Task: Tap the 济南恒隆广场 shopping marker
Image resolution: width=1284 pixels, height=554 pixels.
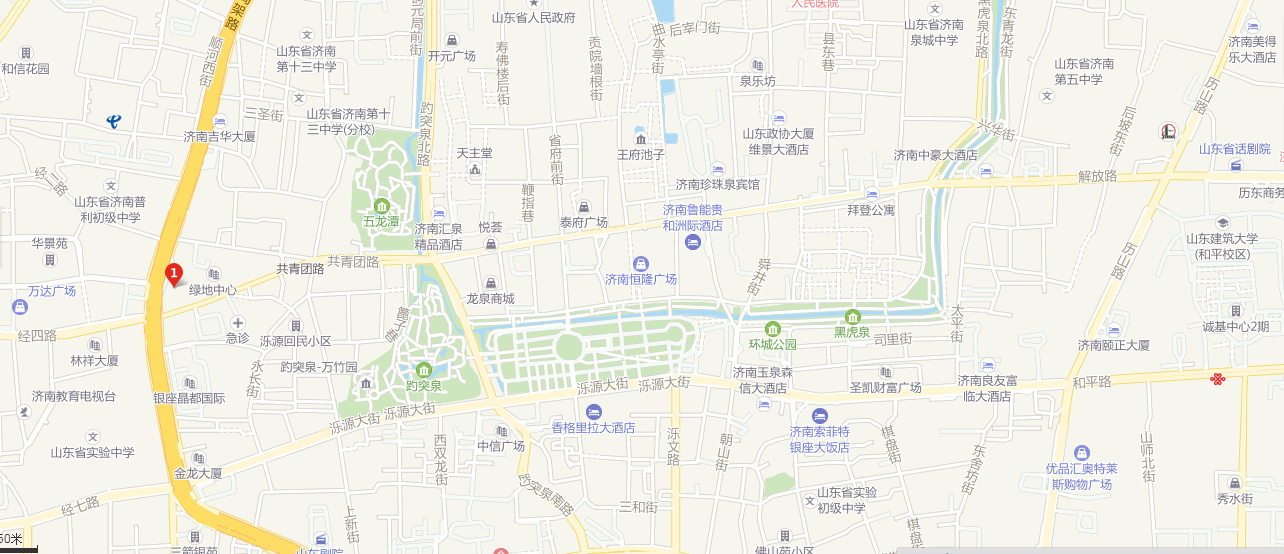Action: tap(640, 263)
